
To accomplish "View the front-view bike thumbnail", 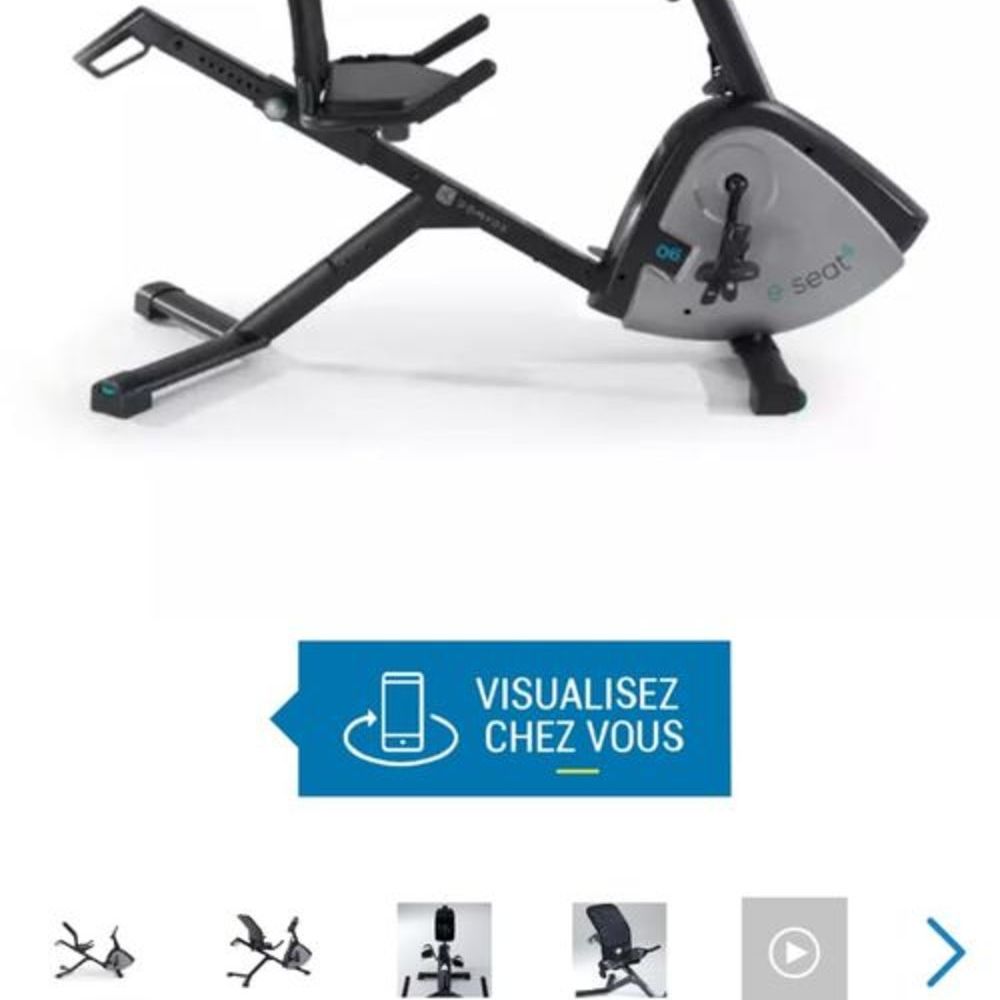I will (x=444, y=949).
